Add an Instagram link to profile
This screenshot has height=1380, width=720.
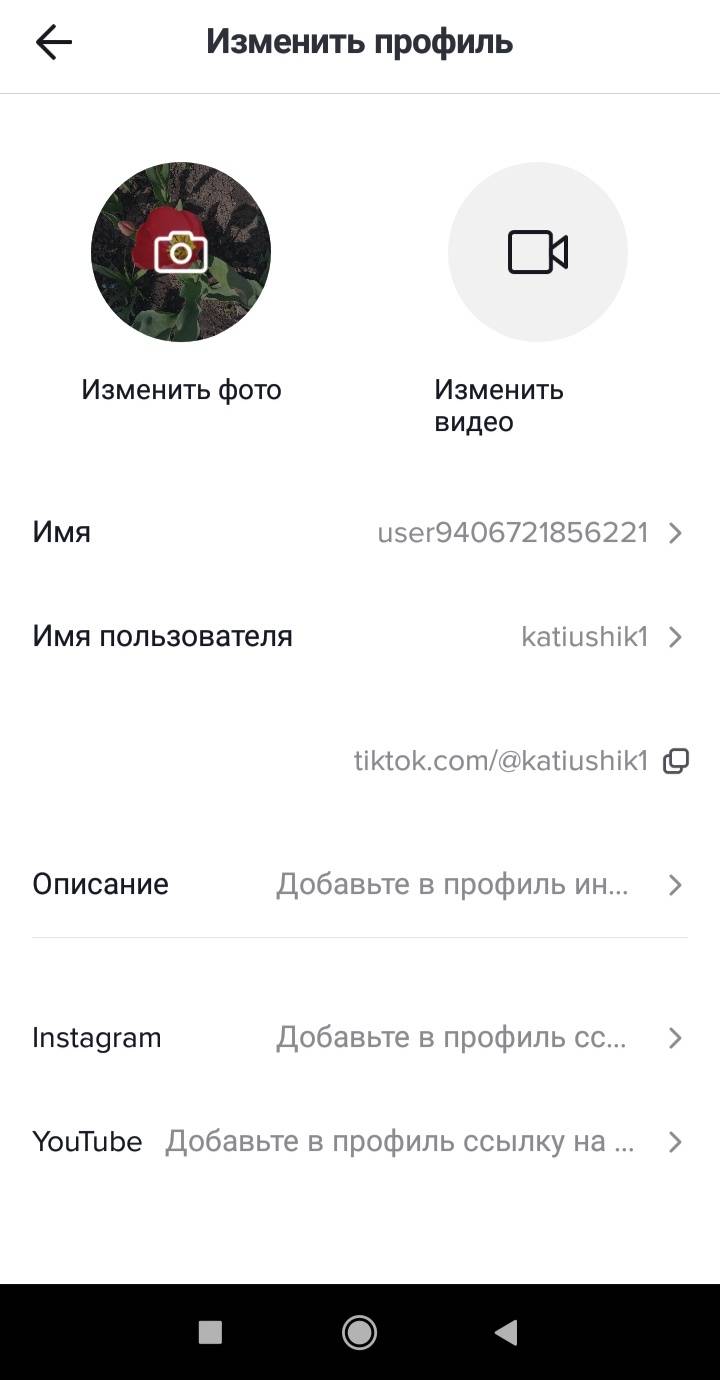[360, 1038]
